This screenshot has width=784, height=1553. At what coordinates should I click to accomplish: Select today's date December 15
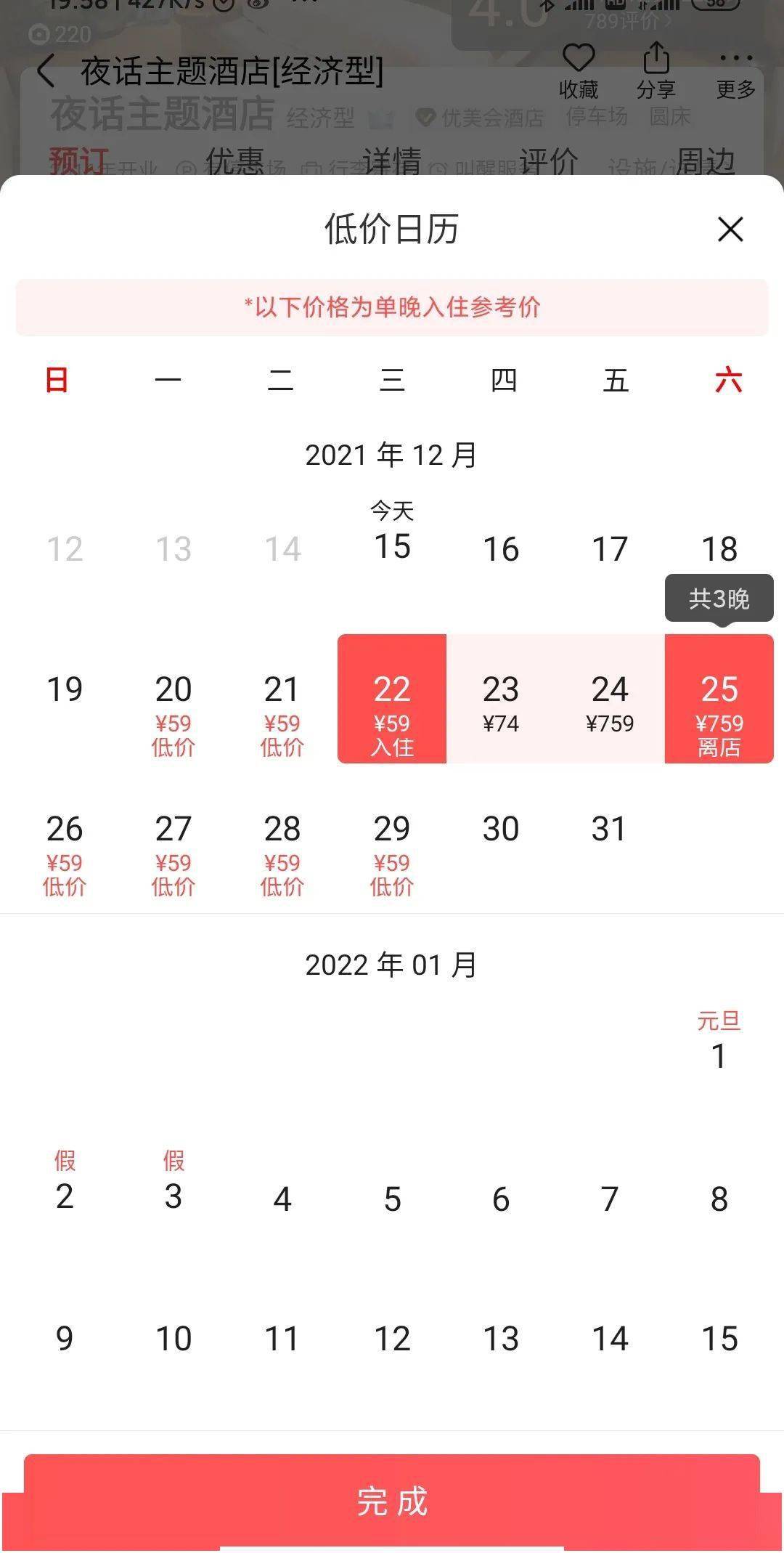click(392, 538)
